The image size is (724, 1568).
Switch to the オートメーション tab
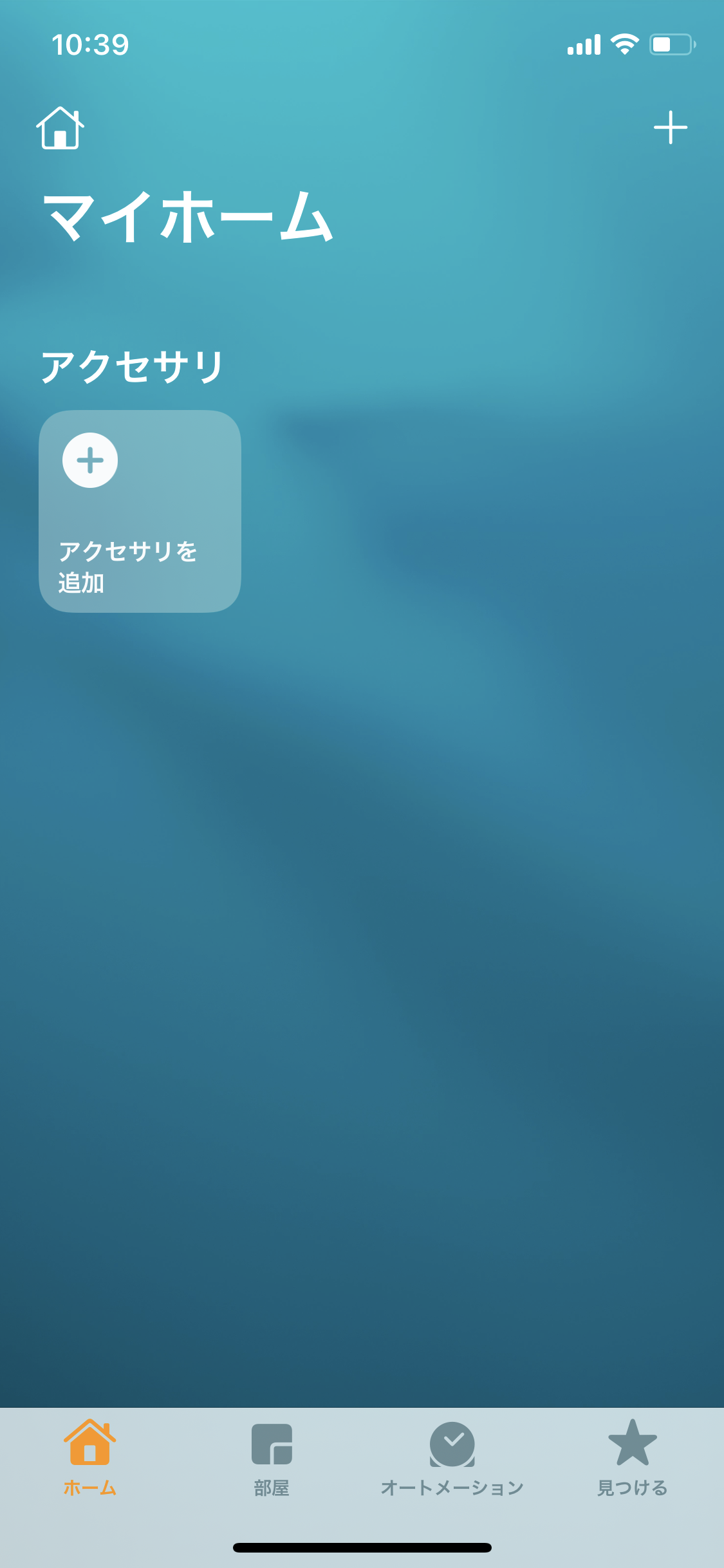point(452,1459)
